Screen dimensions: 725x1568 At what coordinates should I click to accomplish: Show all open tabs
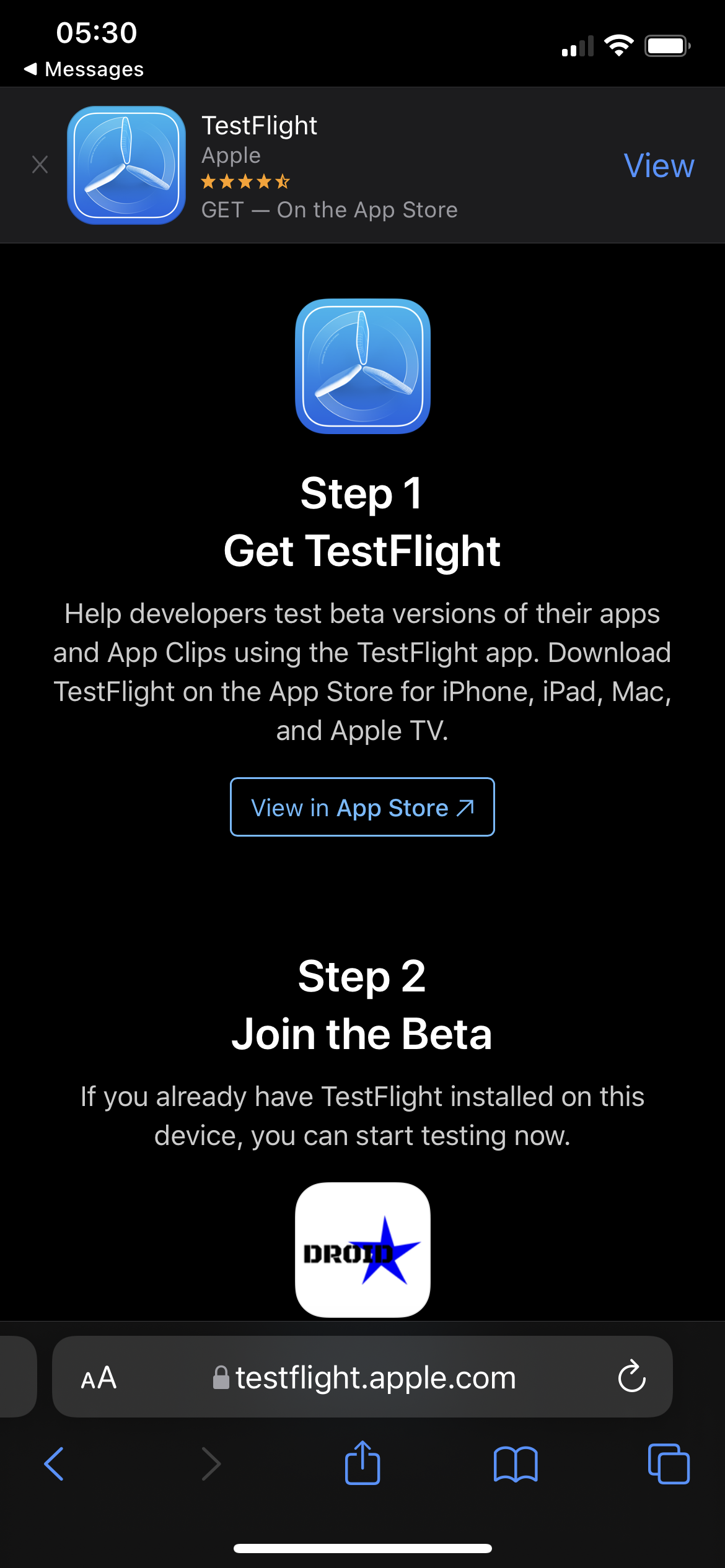tap(669, 1464)
